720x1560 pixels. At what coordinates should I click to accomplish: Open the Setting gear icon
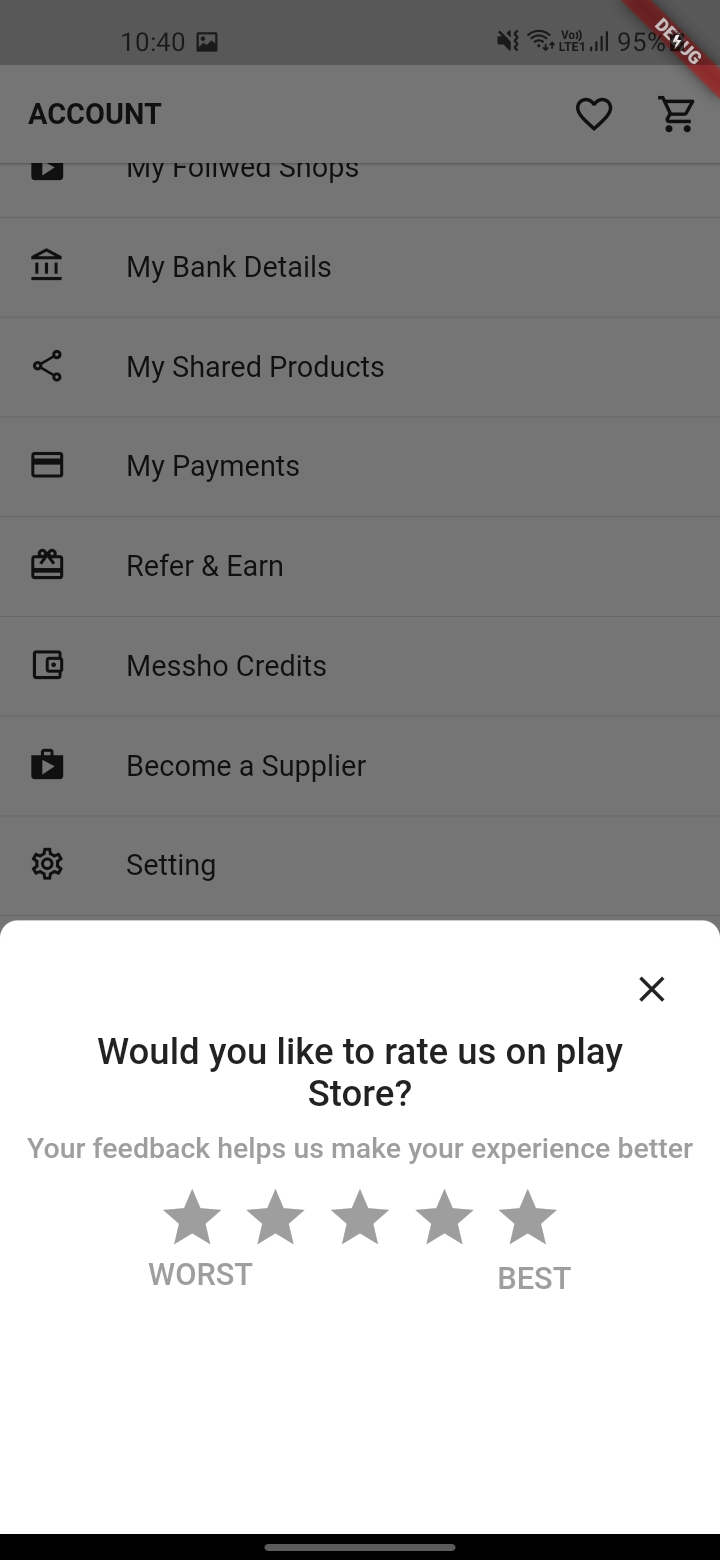(47, 863)
